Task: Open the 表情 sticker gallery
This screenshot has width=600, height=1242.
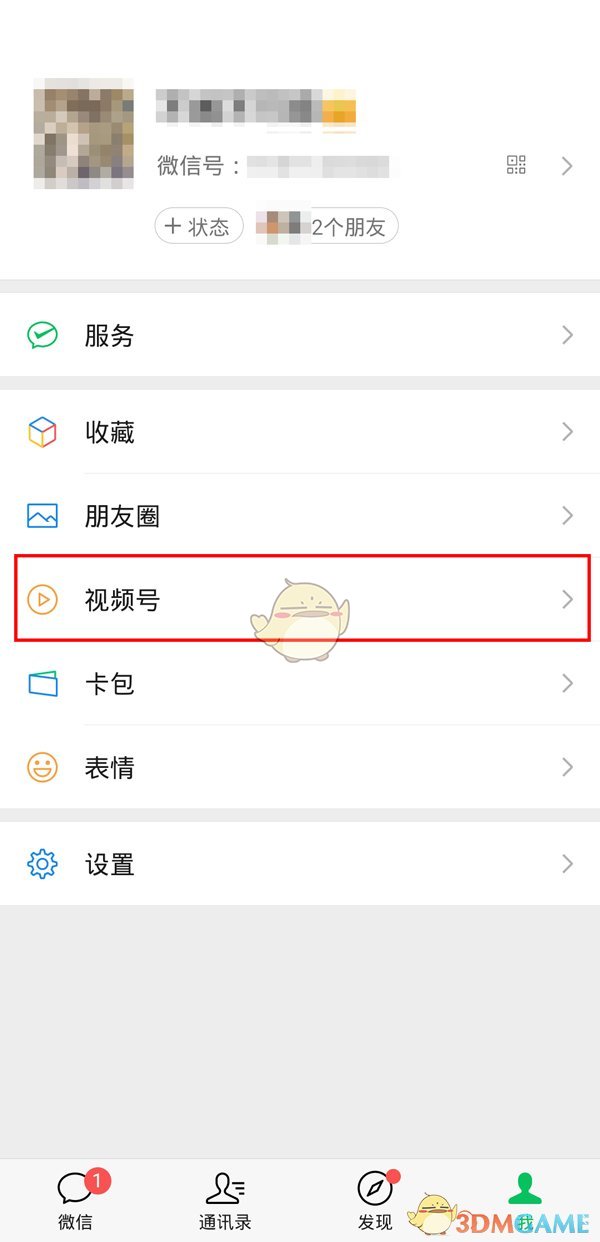Action: [x=300, y=768]
